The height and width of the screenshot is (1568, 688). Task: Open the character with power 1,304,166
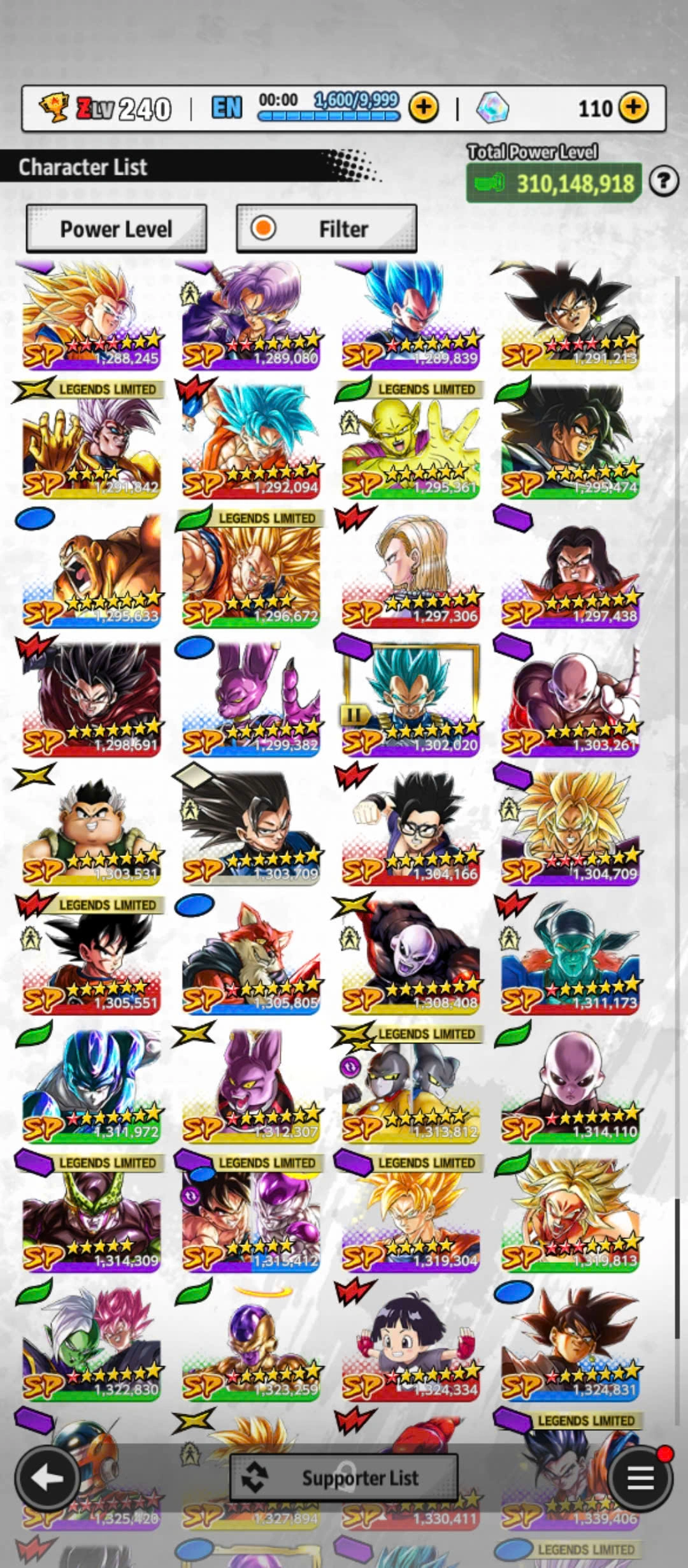(410, 829)
